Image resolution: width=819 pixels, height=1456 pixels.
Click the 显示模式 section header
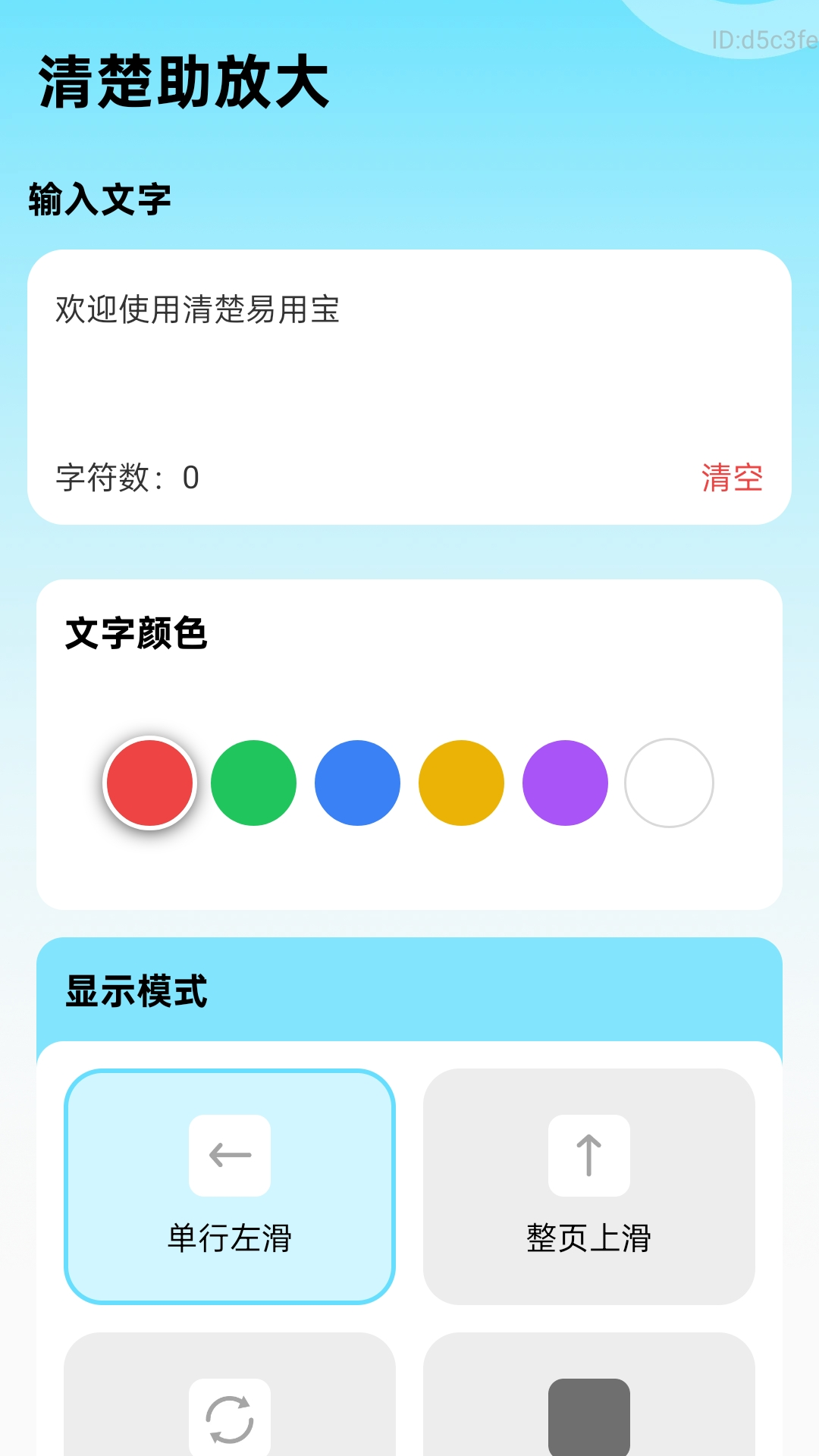[137, 990]
